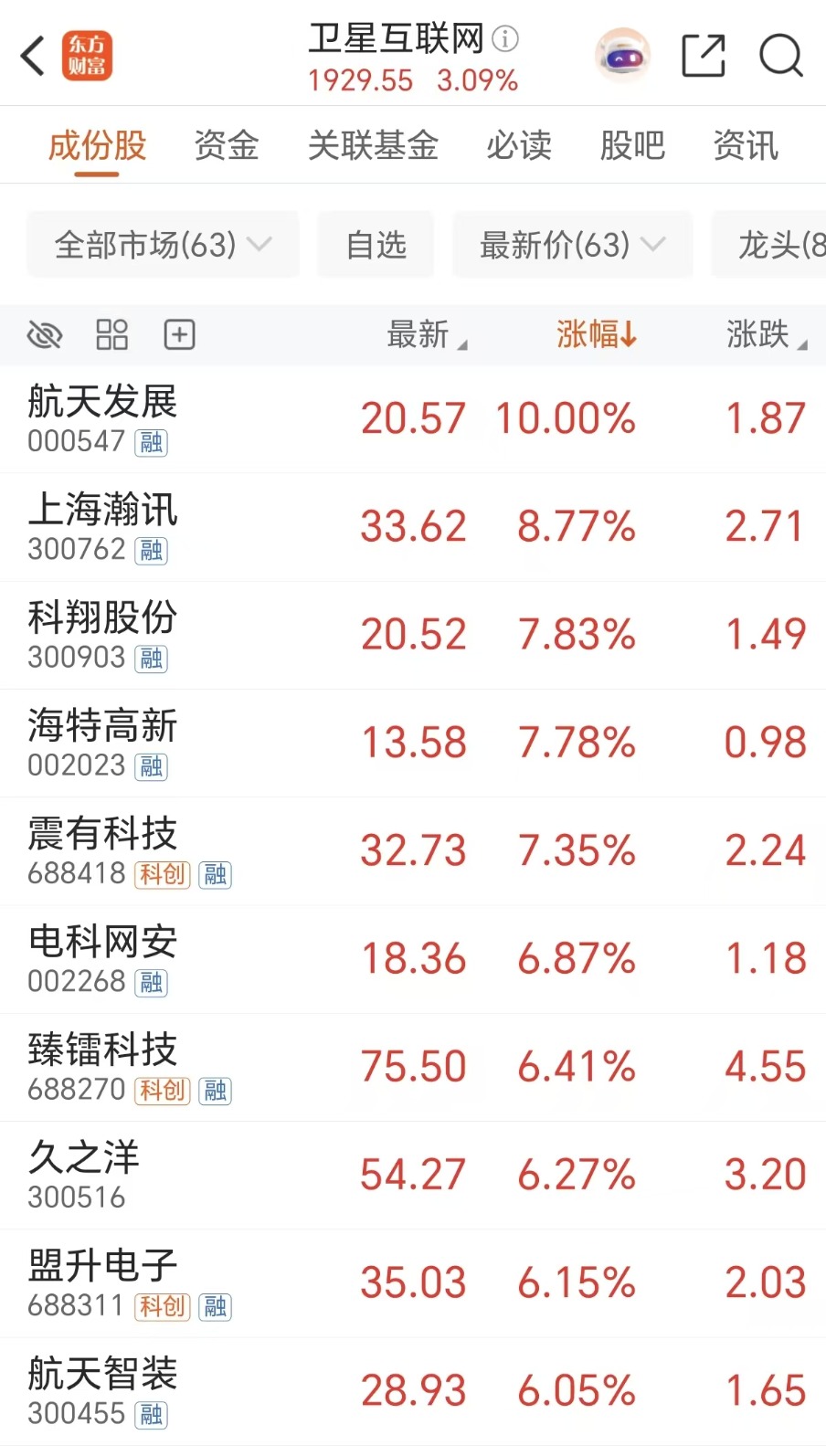This screenshot has width=826, height=1456.
Task: Open the 全部市场(63) dropdown
Action: [163, 244]
